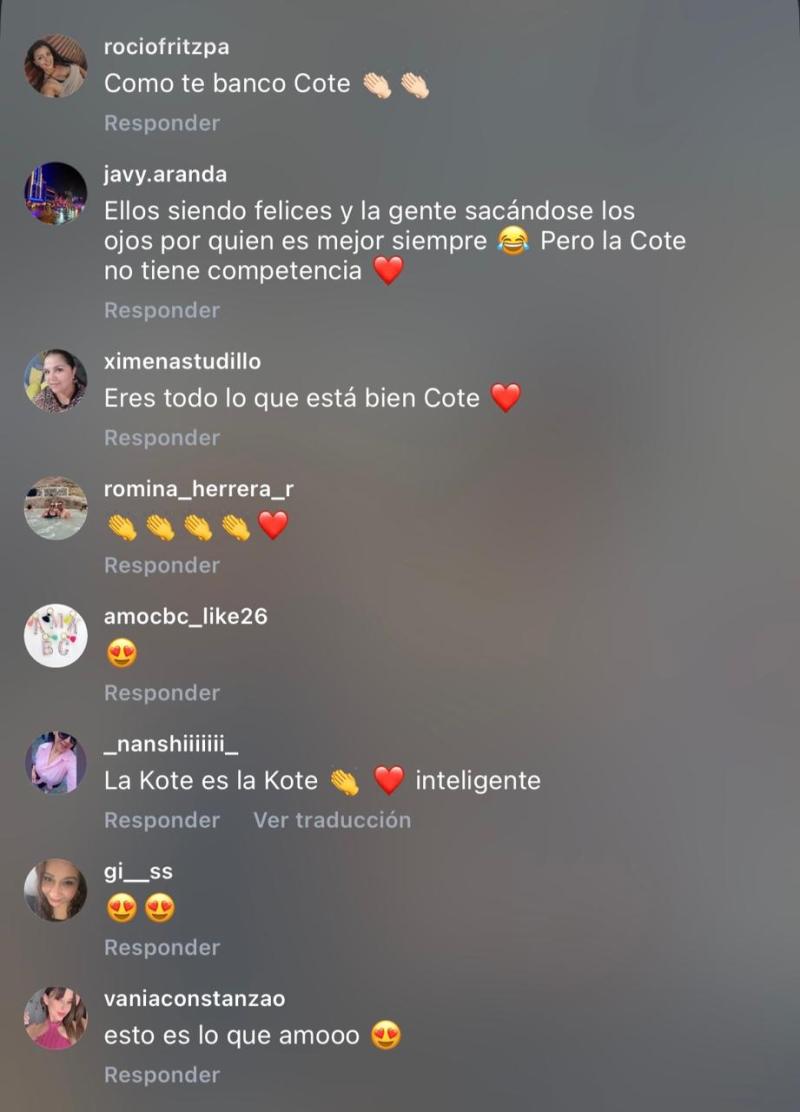
Task: Reply to vaniaconstanzao's last comment
Action: pos(160,1075)
